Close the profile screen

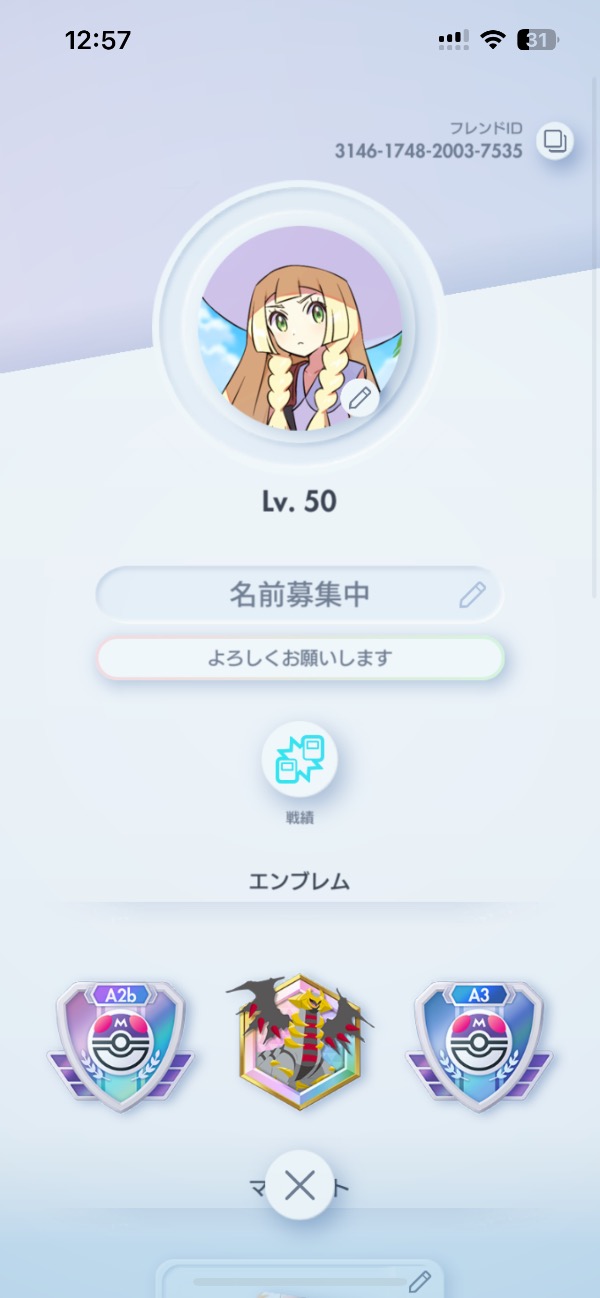coord(299,1186)
